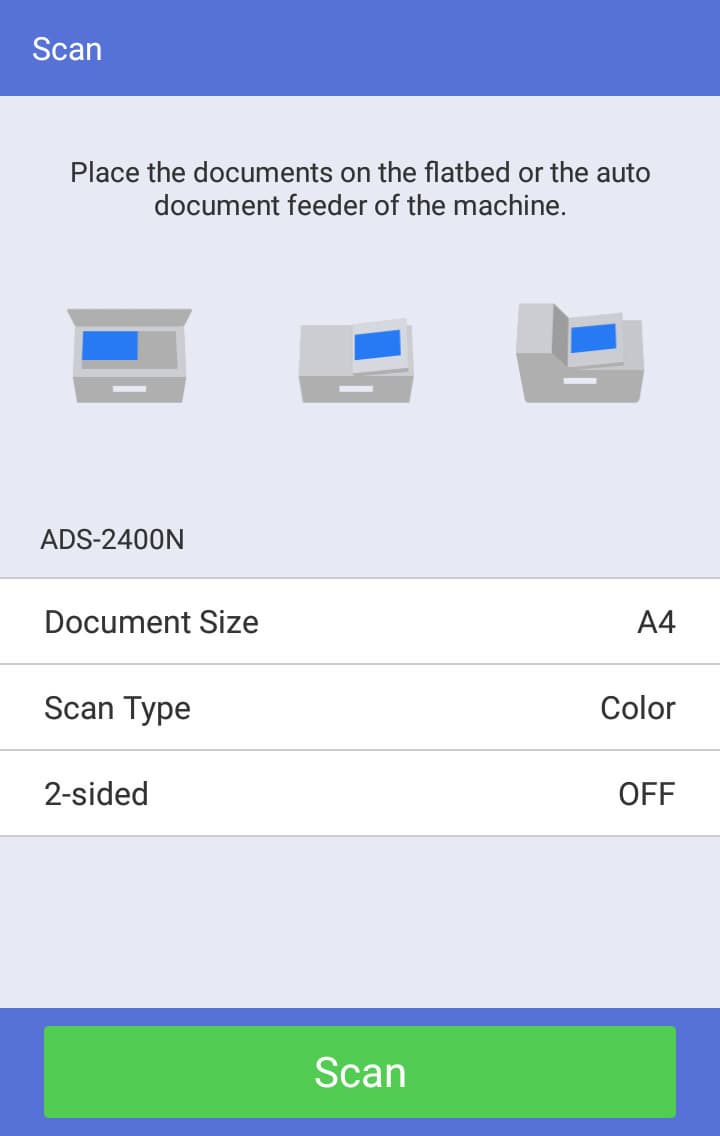
Task: Open the Document Size setting
Action: coord(360,622)
